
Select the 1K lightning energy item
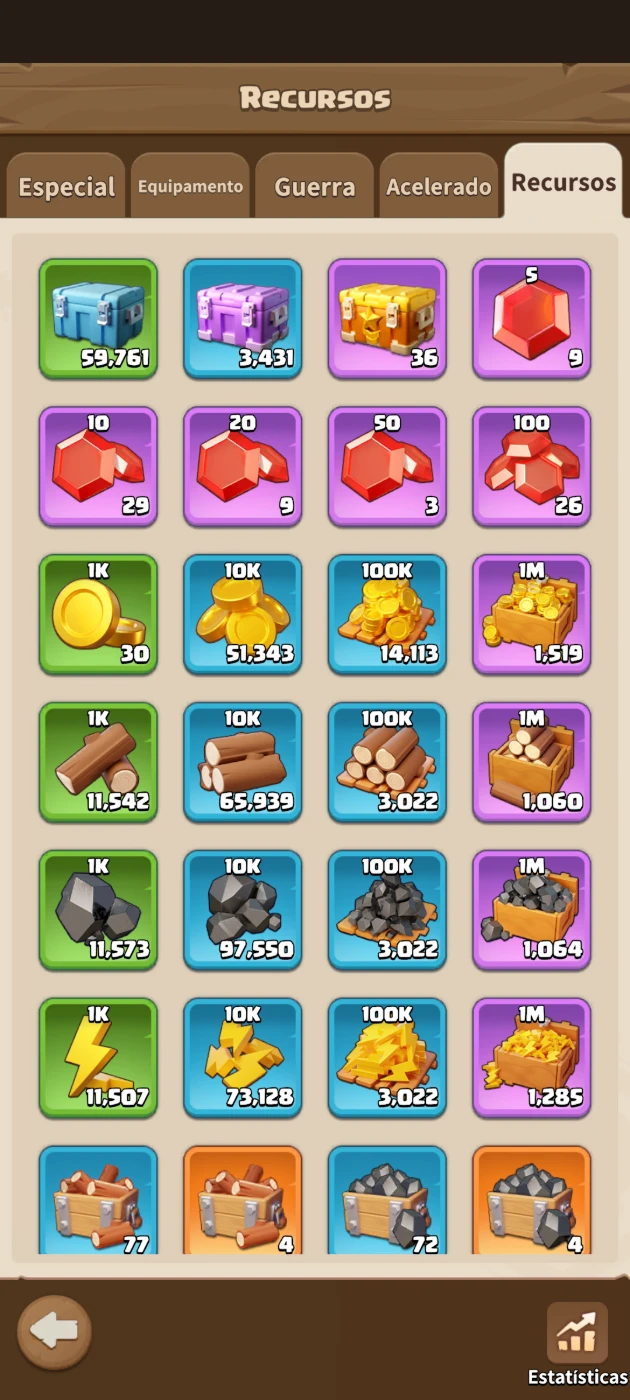[x=98, y=1058]
